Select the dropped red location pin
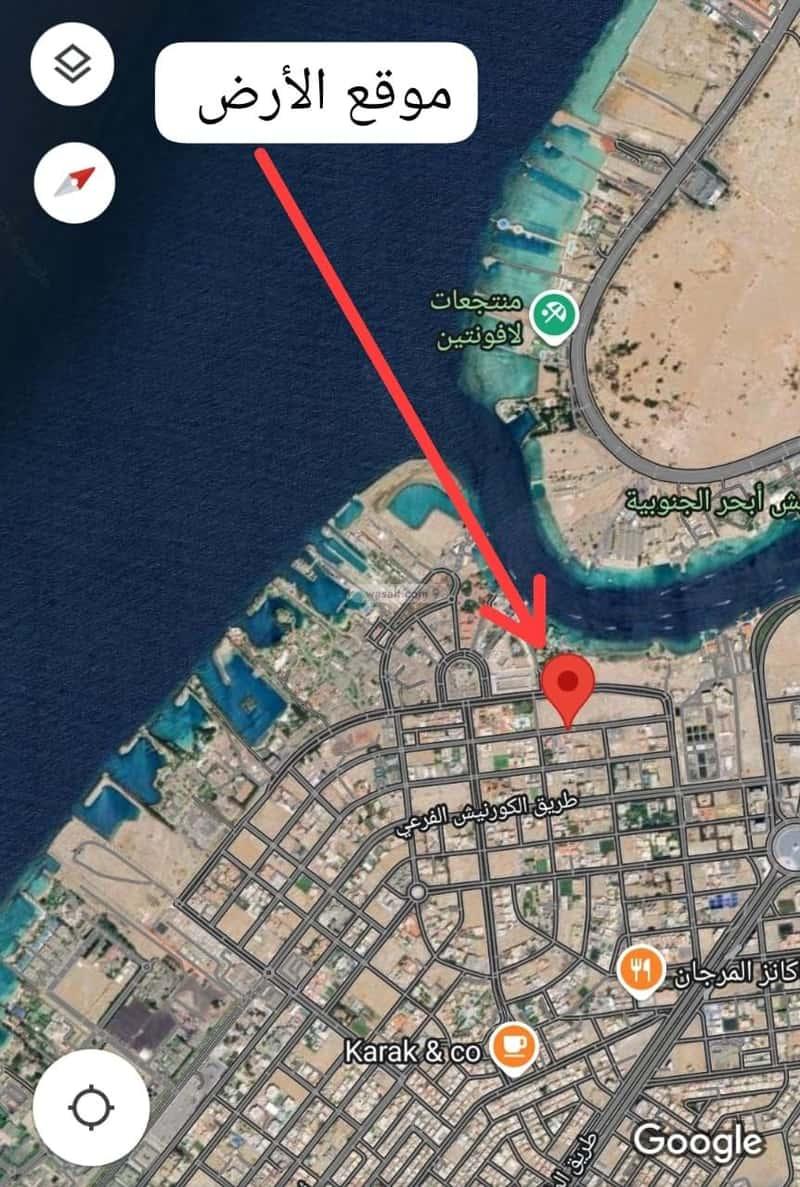The image size is (800, 1187). click(x=569, y=685)
